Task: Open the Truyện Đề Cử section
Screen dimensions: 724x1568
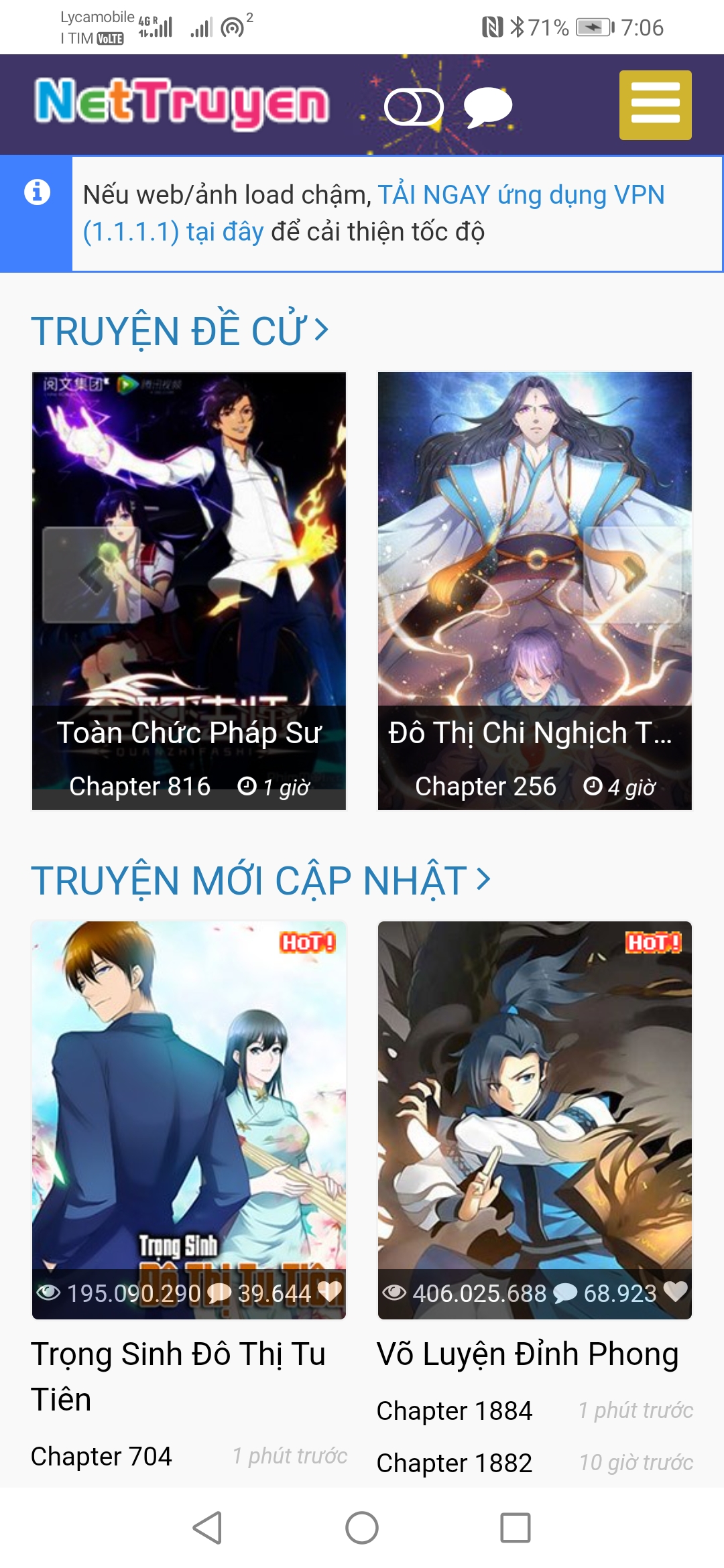Action: (179, 330)
